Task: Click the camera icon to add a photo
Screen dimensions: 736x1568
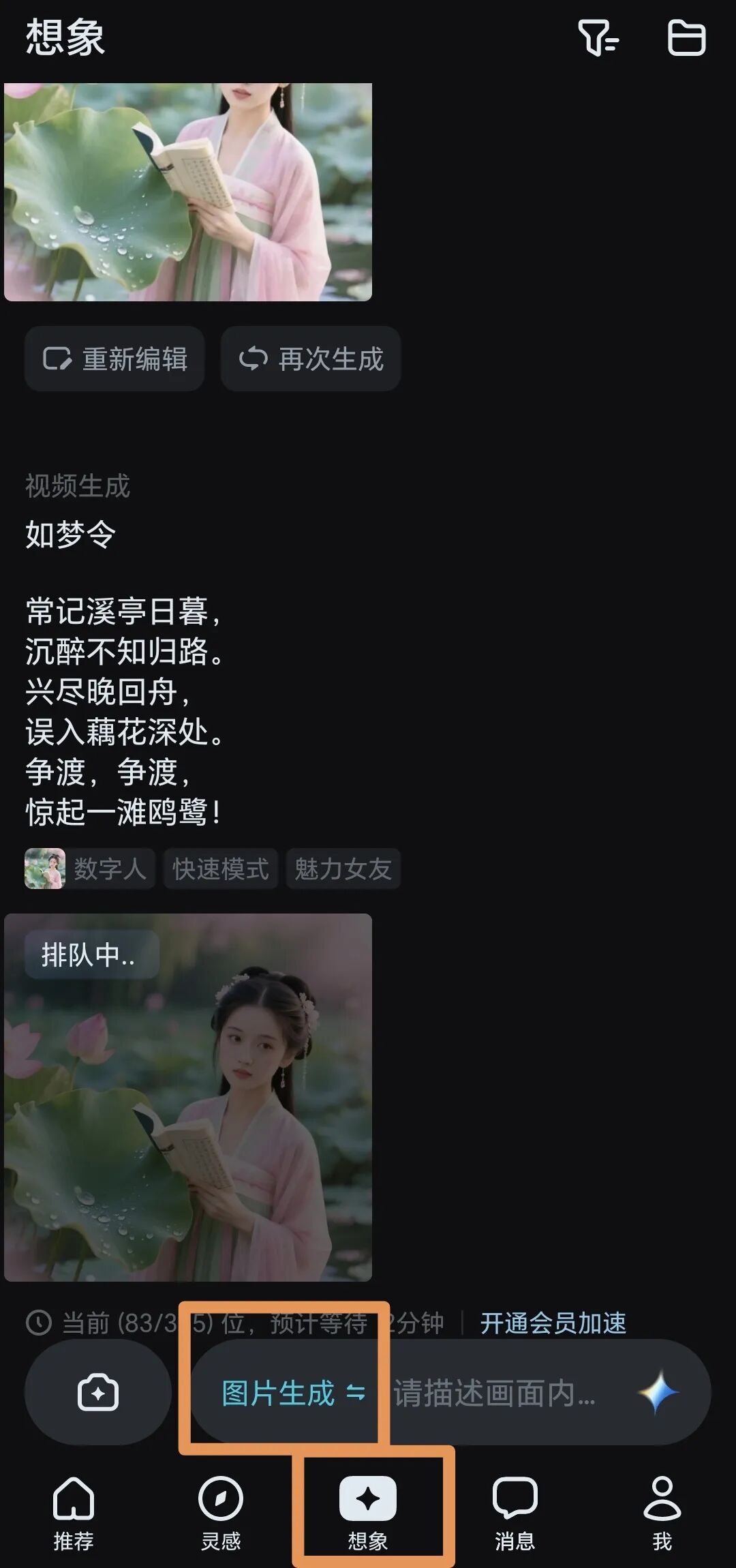Action: click(x=99, y=1393)
